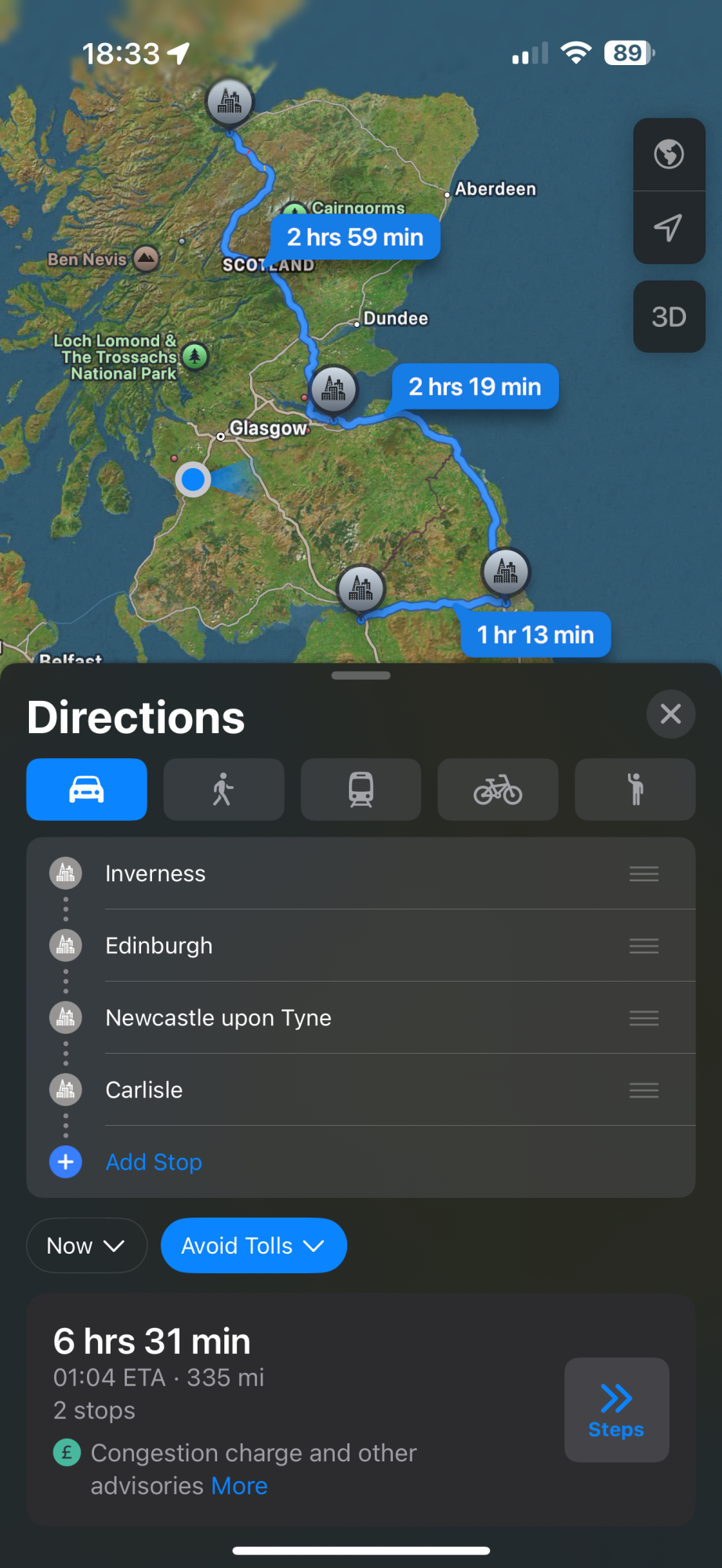This screenshot has height=1568, width=722.
Task: Switch to walking directions
Action: 223,789
